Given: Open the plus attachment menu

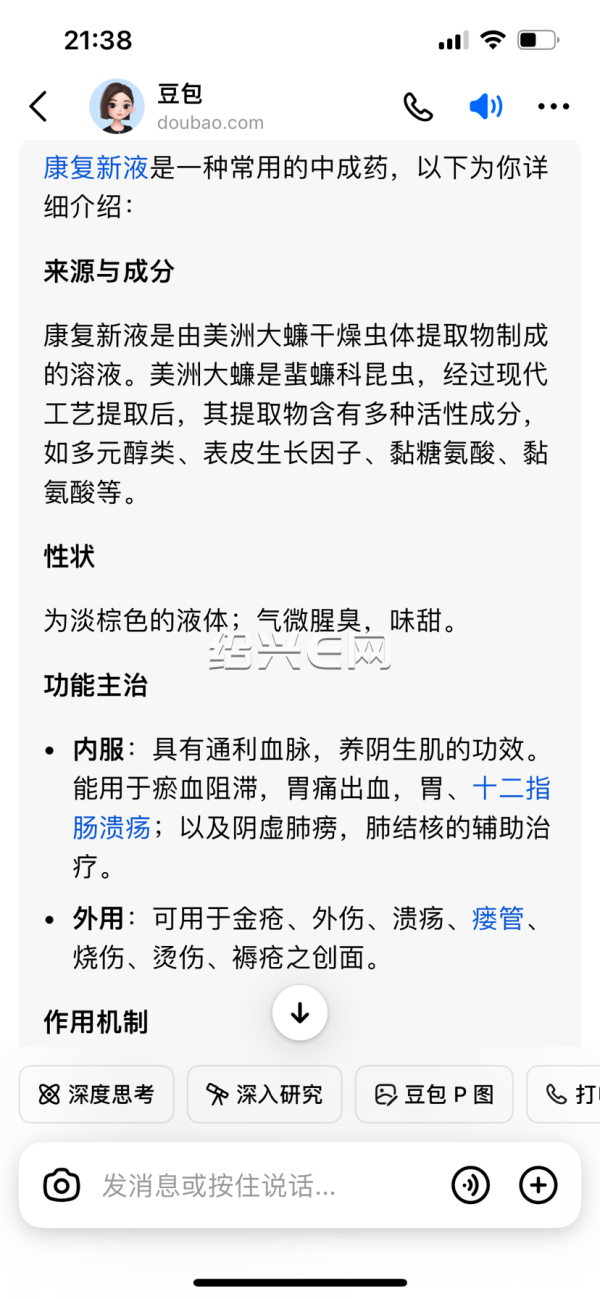Looking at the screenshot, I should 538,1186.
